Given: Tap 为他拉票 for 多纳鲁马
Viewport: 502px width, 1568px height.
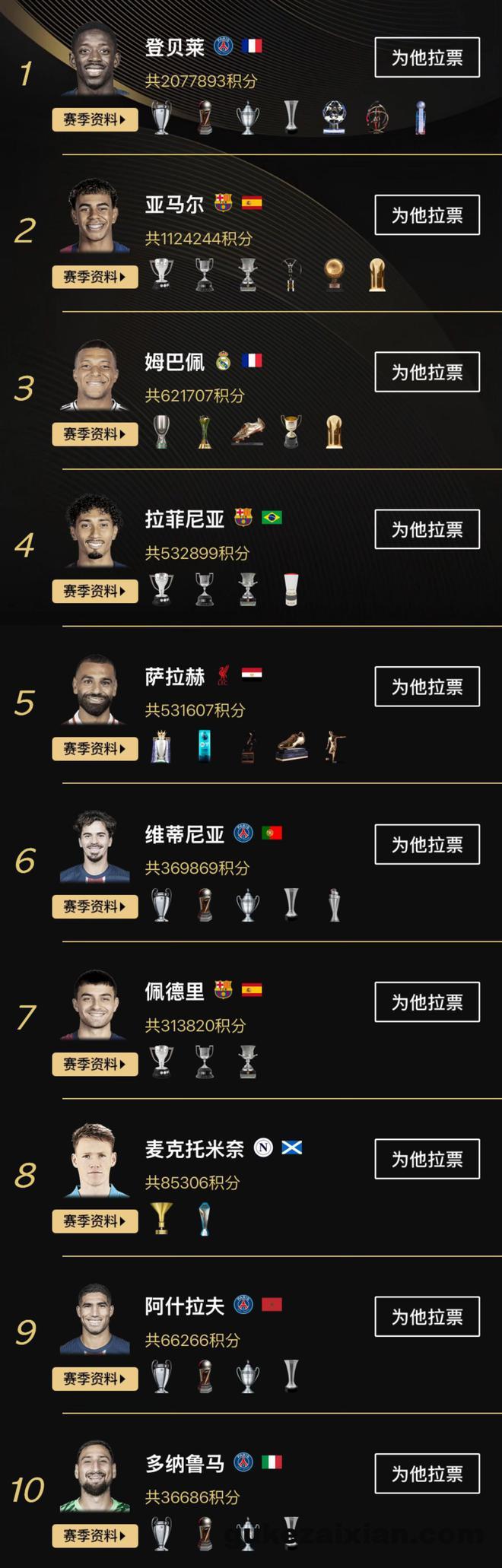Looking at the screenshot, I should pyautogui.click(x=427, y=1474).
